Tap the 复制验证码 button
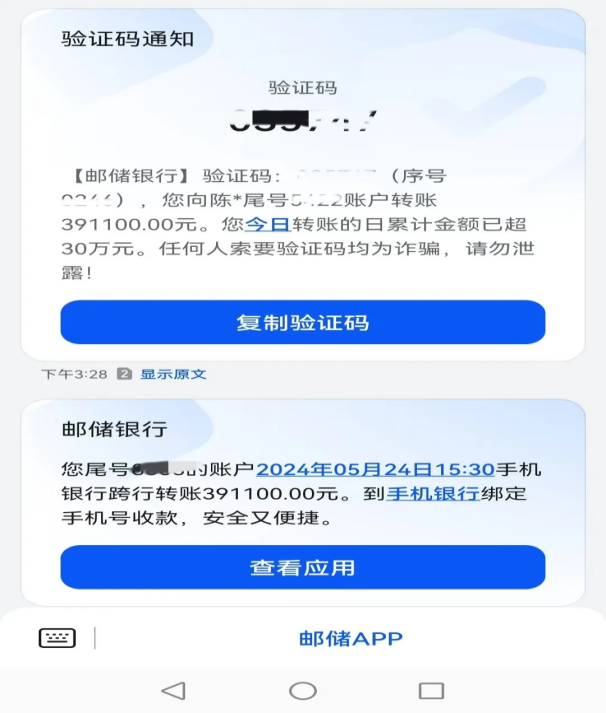 pyautogui.click(x=302, y=322)
